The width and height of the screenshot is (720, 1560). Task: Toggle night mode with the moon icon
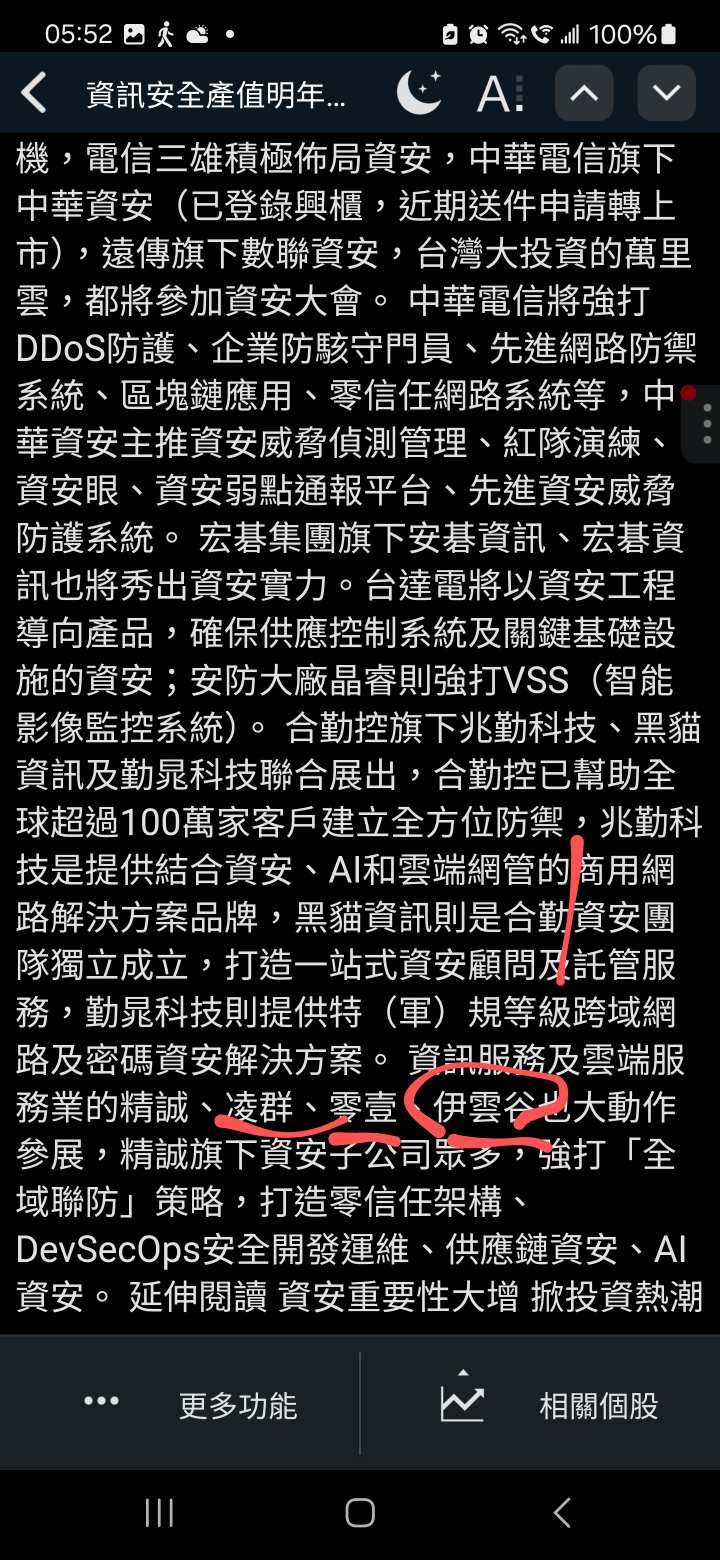pyautogui.click(x=419, y=93)
